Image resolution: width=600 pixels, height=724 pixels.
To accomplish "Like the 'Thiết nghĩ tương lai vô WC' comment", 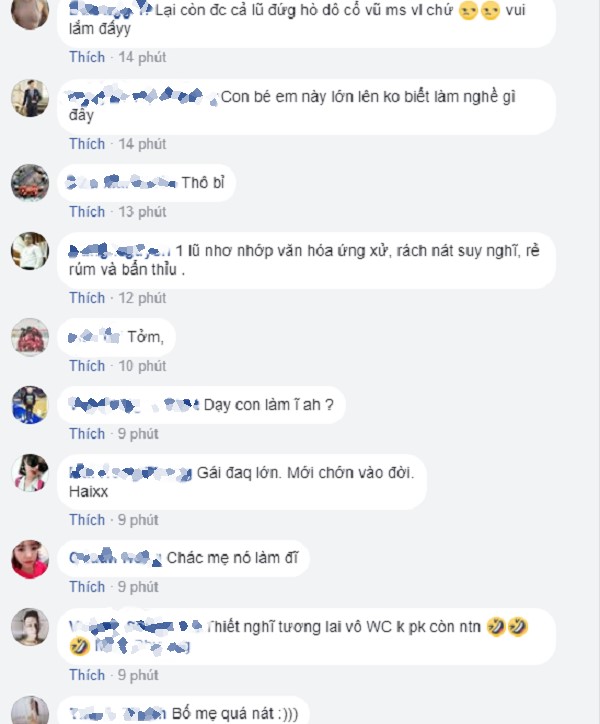I will (x=87, y=675).
